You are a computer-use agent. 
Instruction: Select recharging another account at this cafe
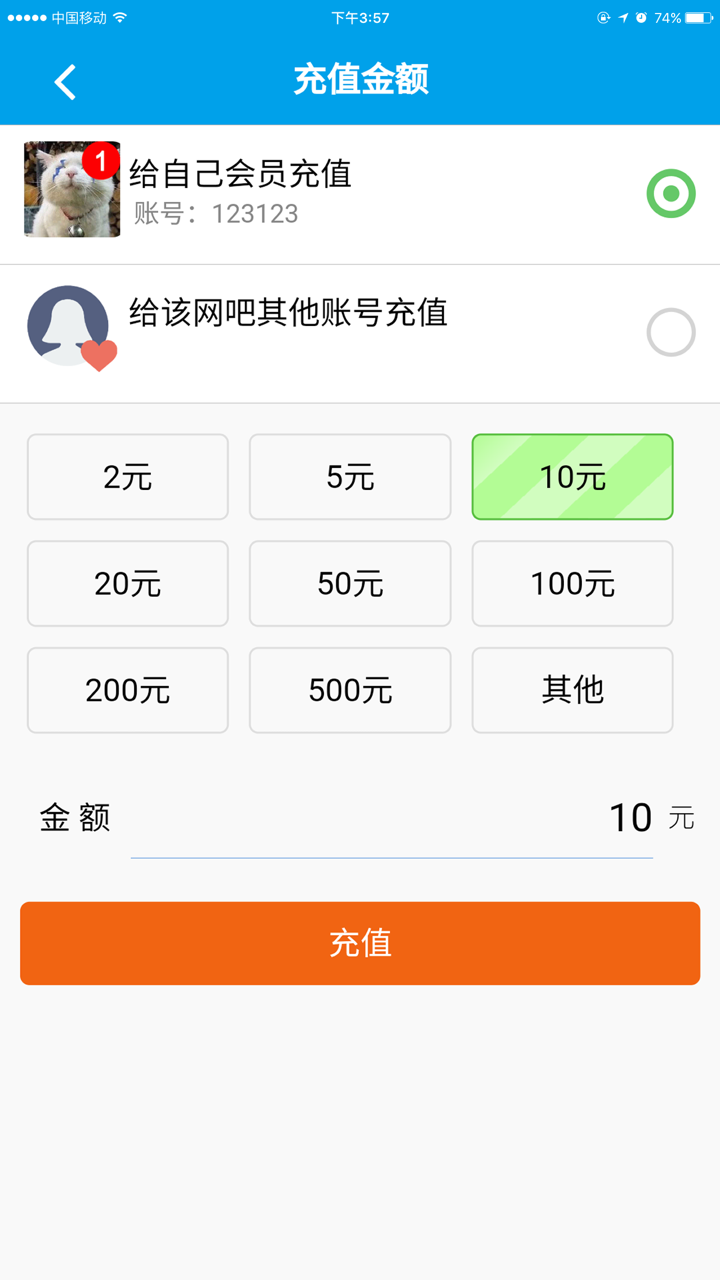[x=670, y=331]
